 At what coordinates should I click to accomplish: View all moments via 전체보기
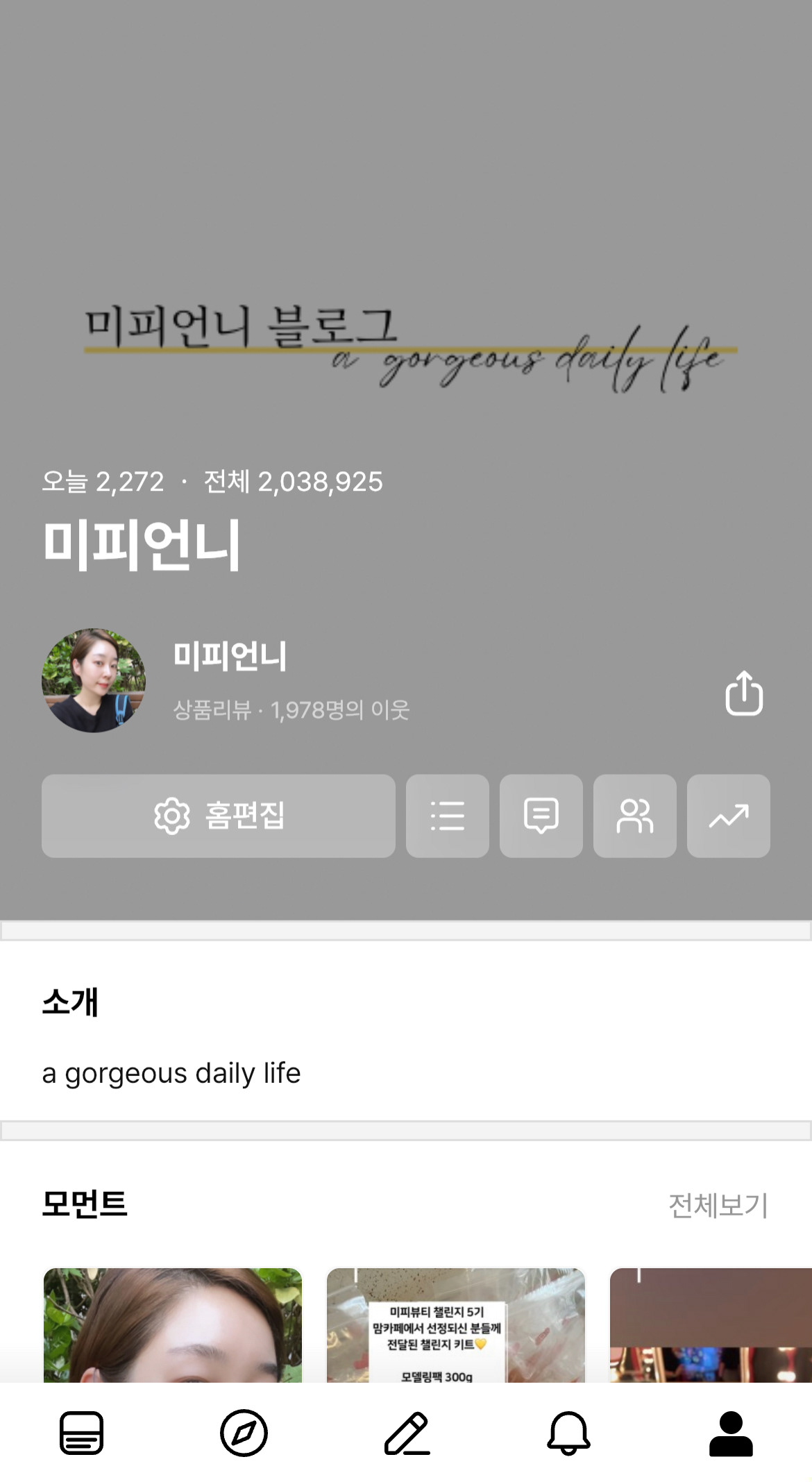[718, 1206]
